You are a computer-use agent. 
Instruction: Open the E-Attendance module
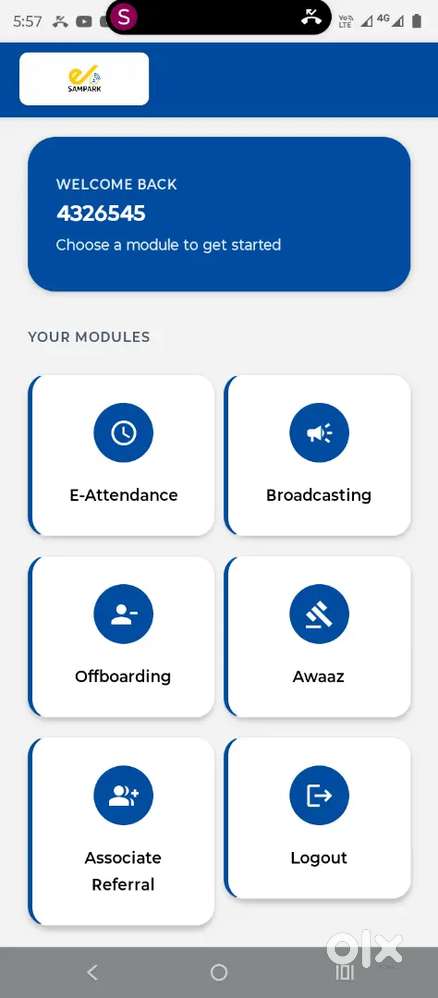tap(122, 455)
